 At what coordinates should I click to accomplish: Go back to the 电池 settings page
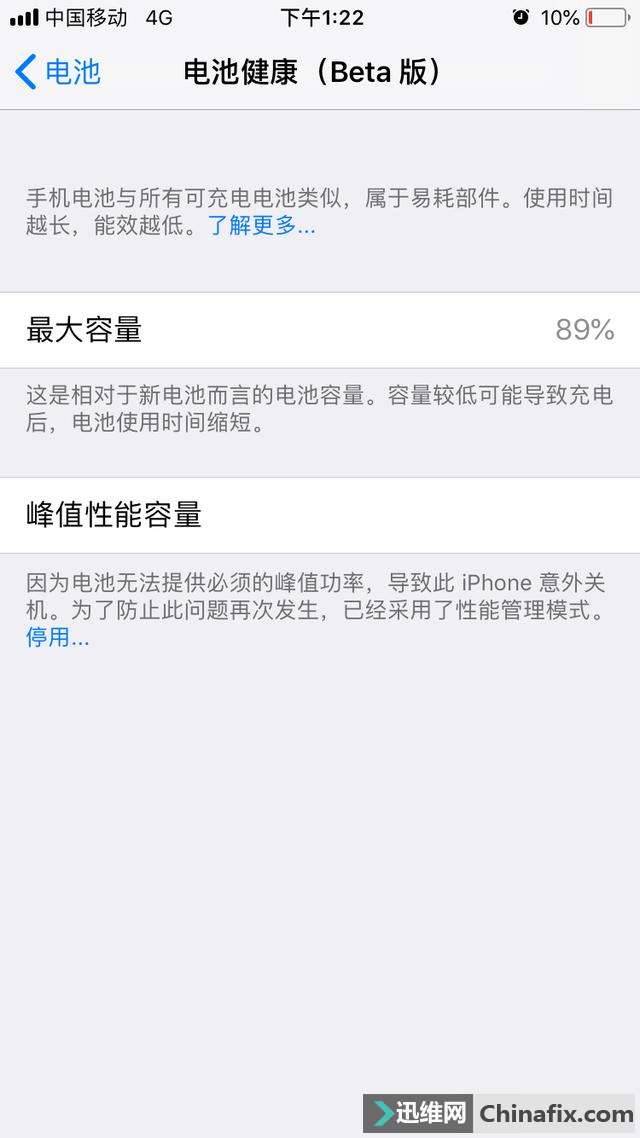pos(58,72)
